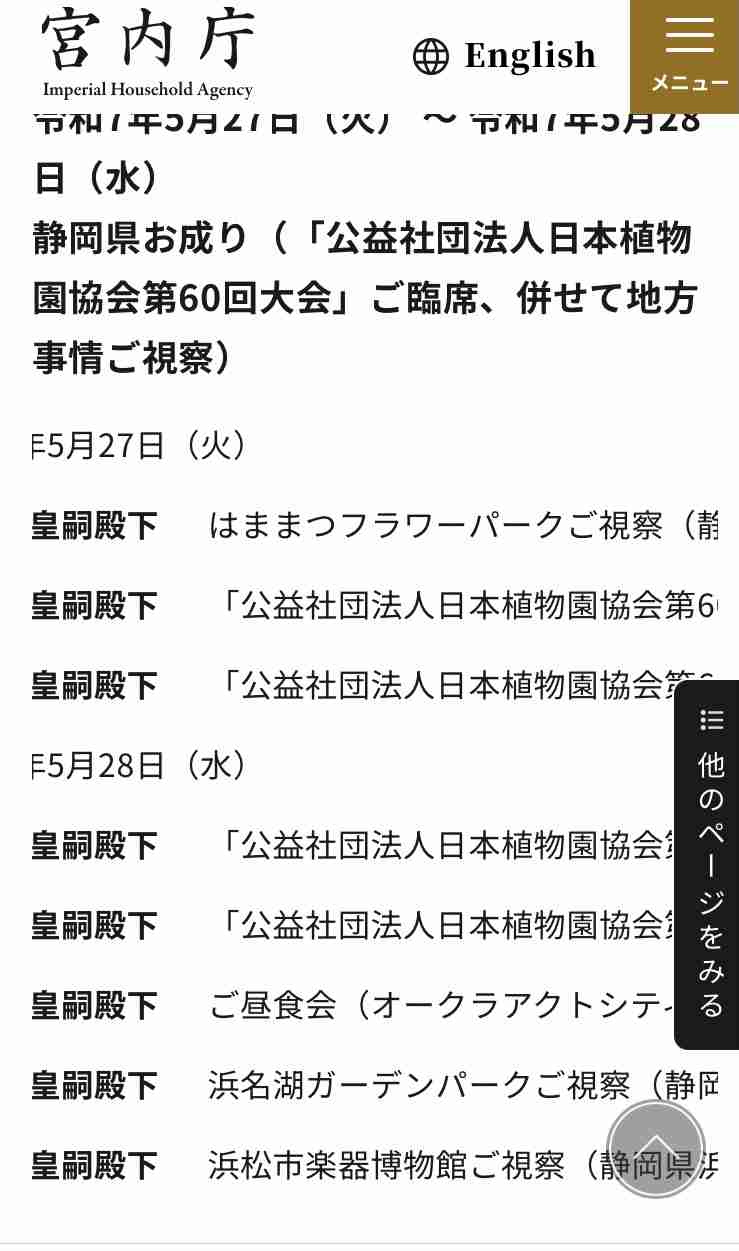
Task: Select the English language option
Action: tap(528, 56)
